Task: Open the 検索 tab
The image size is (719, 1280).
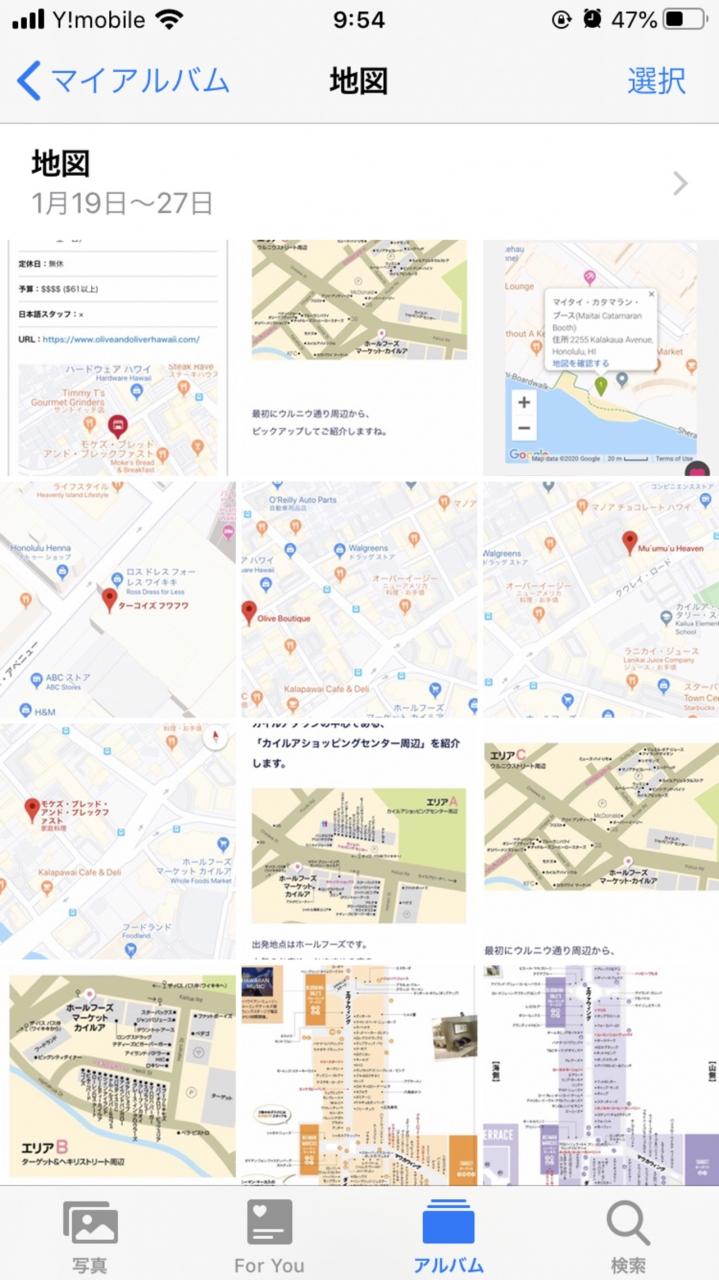Action: click(628, 1237)
